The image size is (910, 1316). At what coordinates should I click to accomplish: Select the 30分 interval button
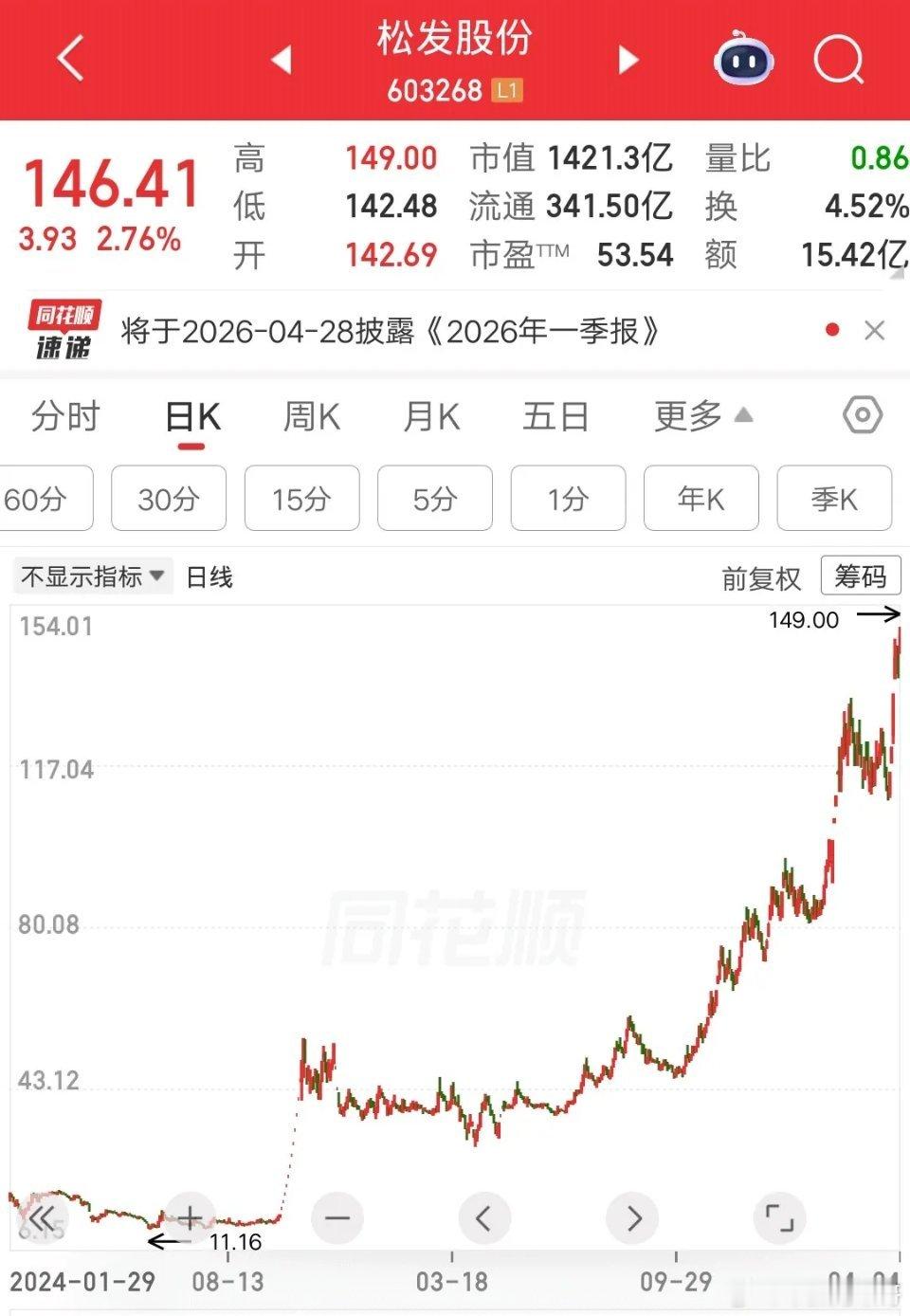tap(169, 499)
